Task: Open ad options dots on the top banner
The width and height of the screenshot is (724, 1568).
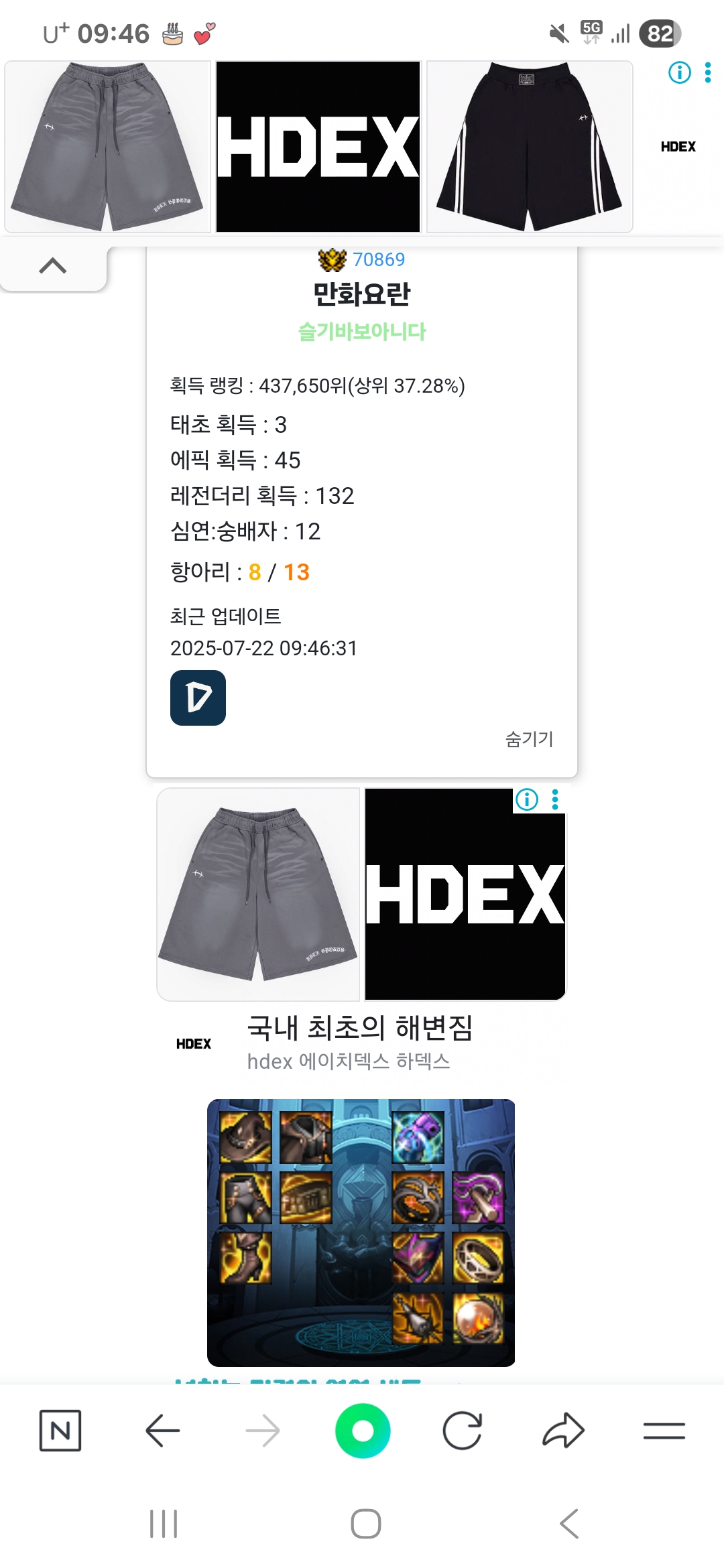Action: [708, 72]
